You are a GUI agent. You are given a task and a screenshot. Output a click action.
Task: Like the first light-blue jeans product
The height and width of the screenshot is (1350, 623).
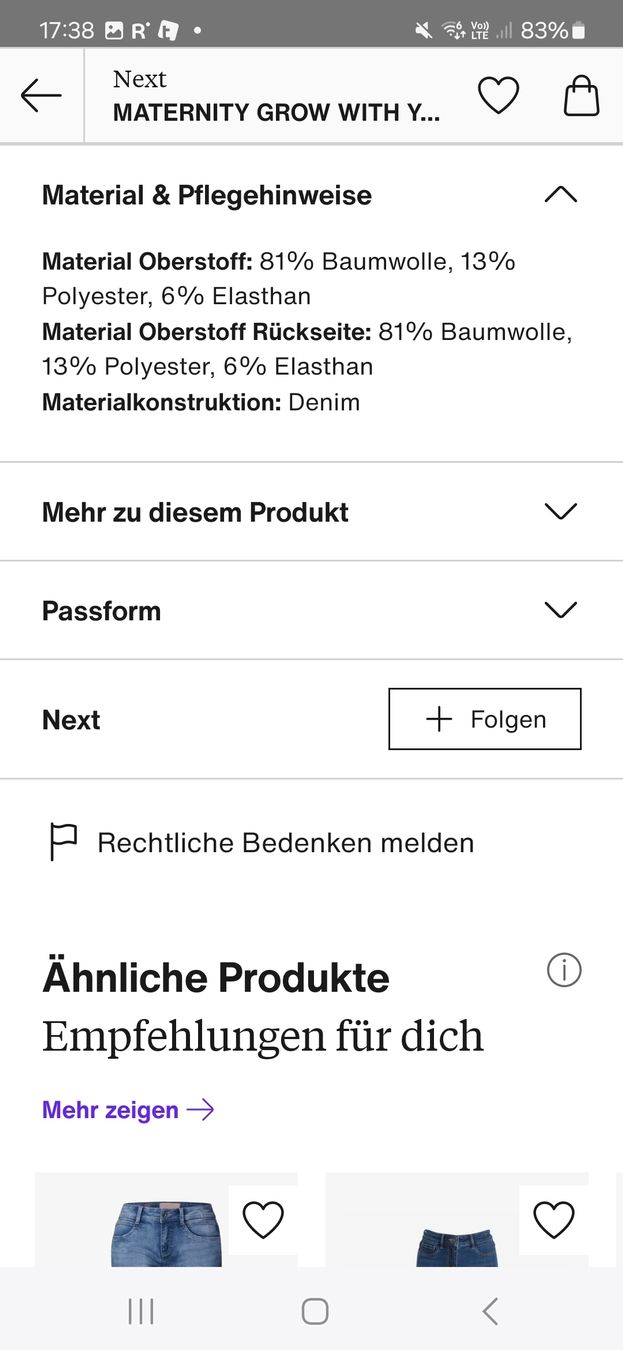(x=264, y=1220)
